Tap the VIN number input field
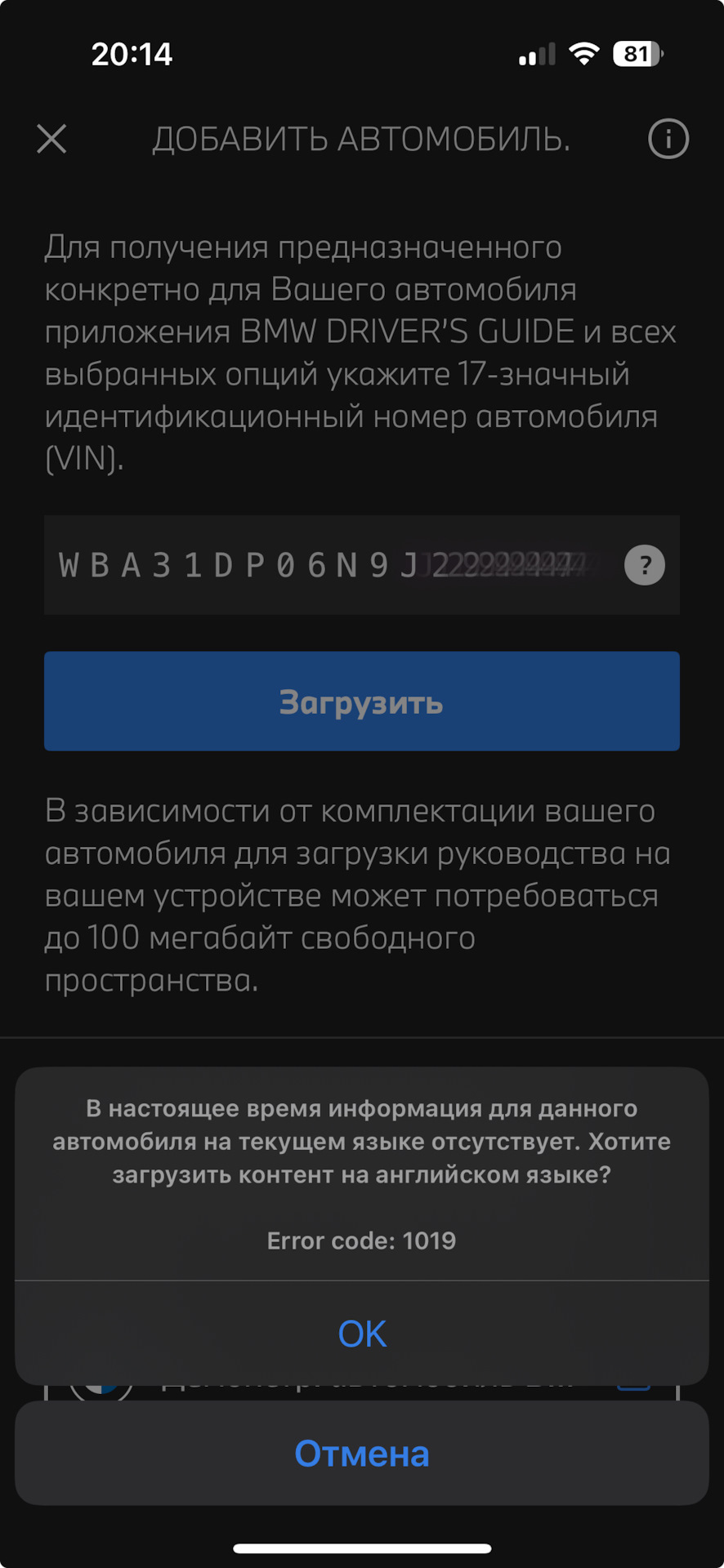Image resolution: width=724 pixels, height=1568 pixels. pyautogui.click(x=327, y=565)
